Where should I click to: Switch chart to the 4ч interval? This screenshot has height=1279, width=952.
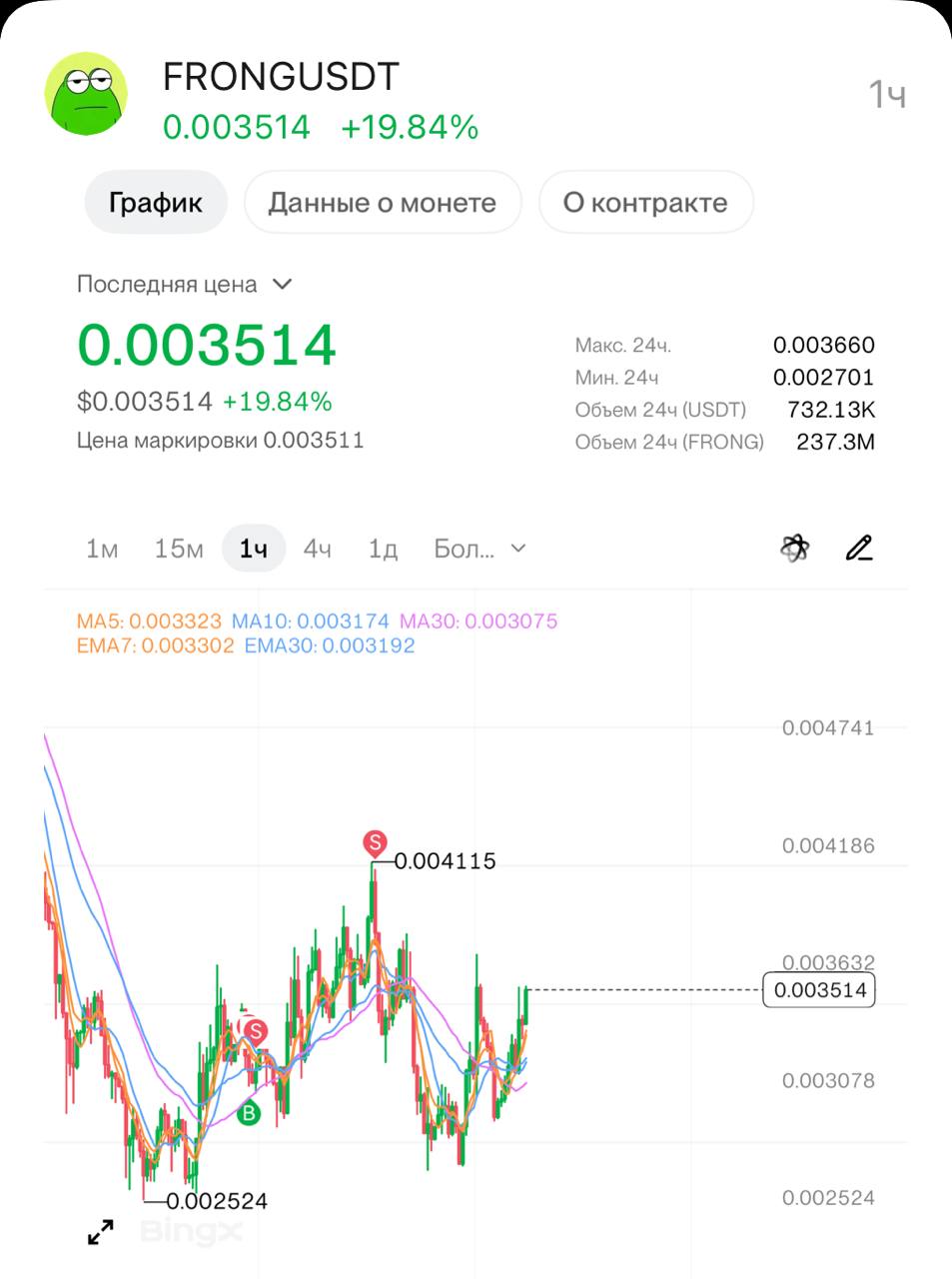pos(318,549)
